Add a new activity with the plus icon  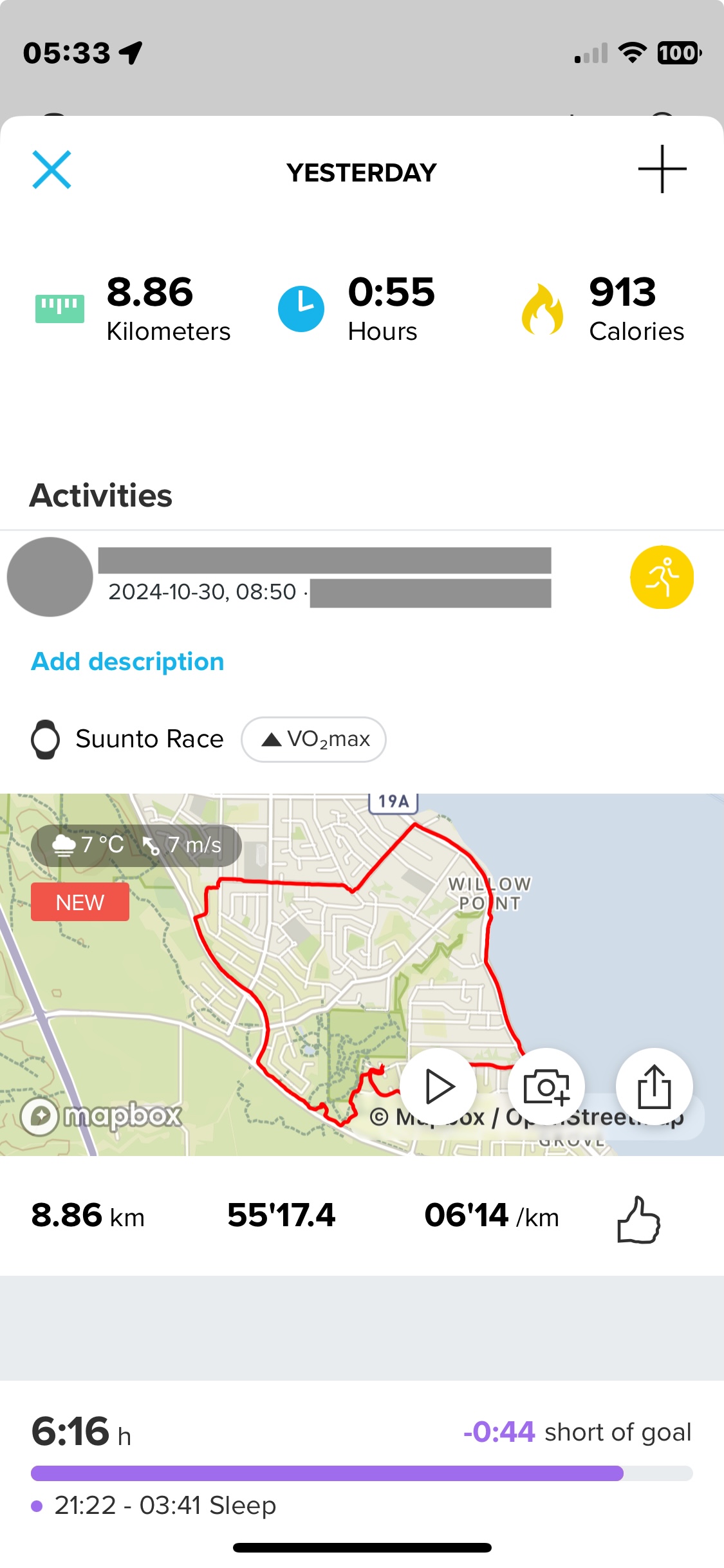(662, 169)
